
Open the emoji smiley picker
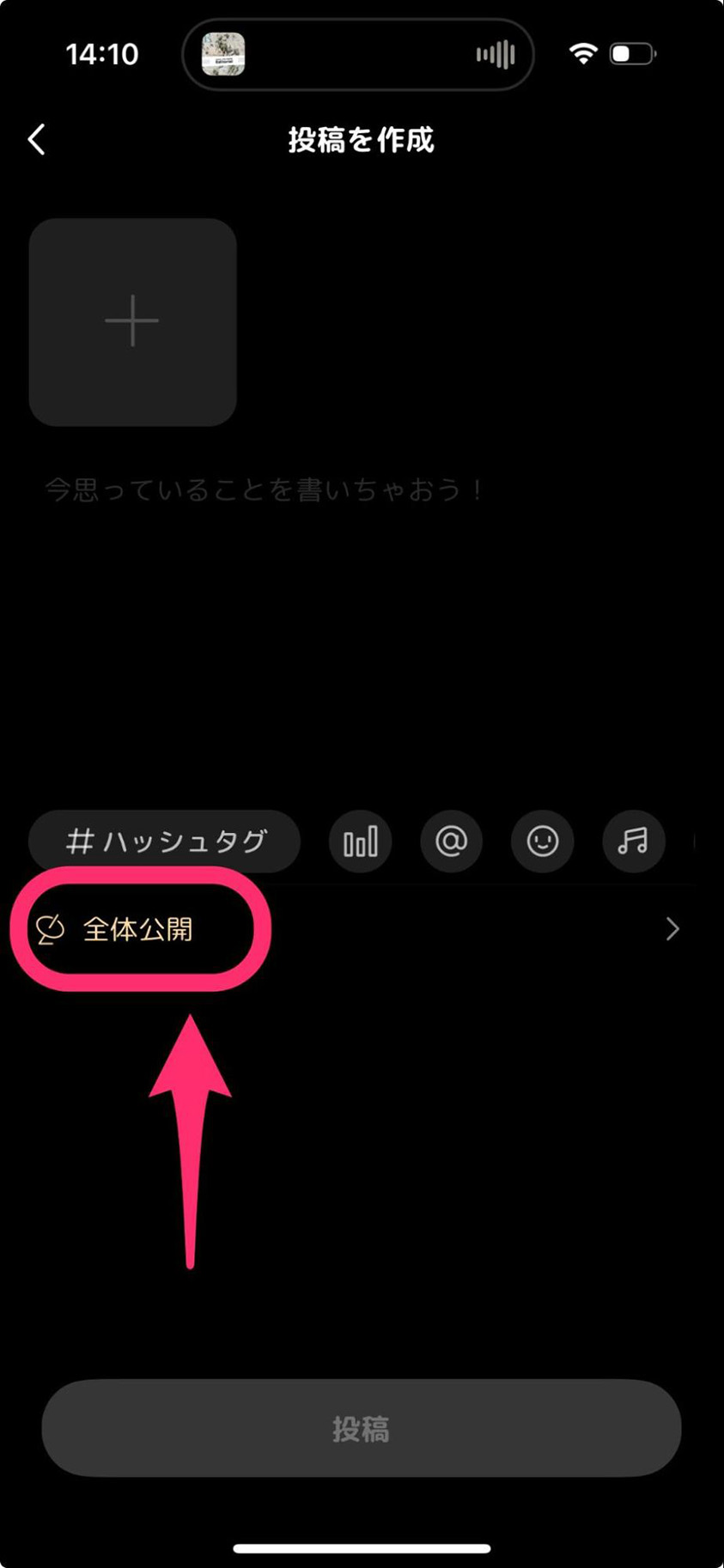point(542,842)
